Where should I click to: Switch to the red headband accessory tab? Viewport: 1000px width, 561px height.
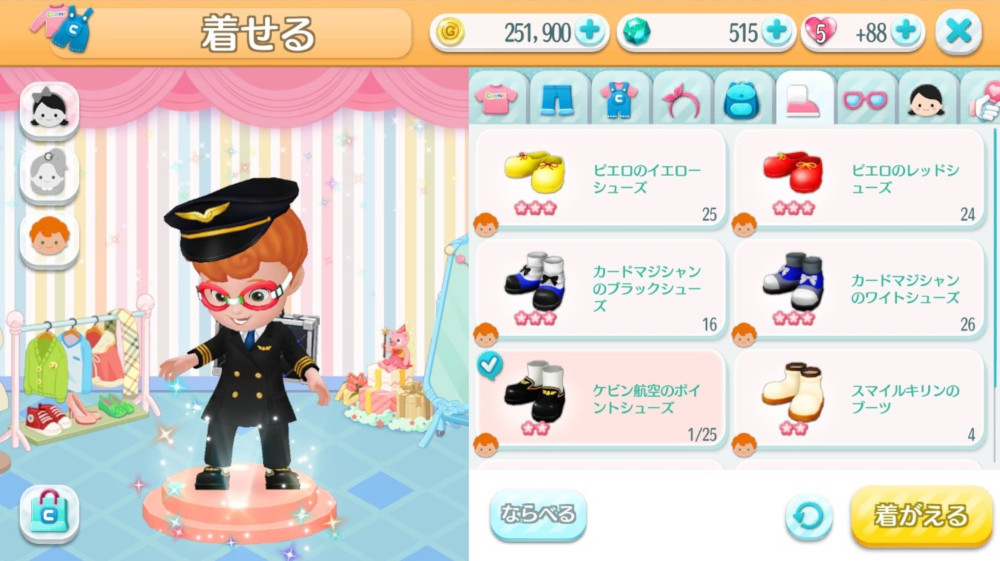coord(682,98)
